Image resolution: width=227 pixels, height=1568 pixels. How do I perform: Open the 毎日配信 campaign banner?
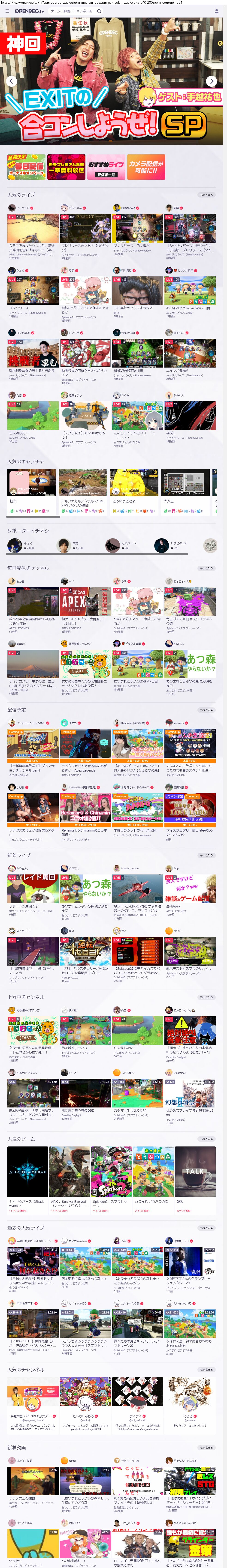(x=26, y=166)
